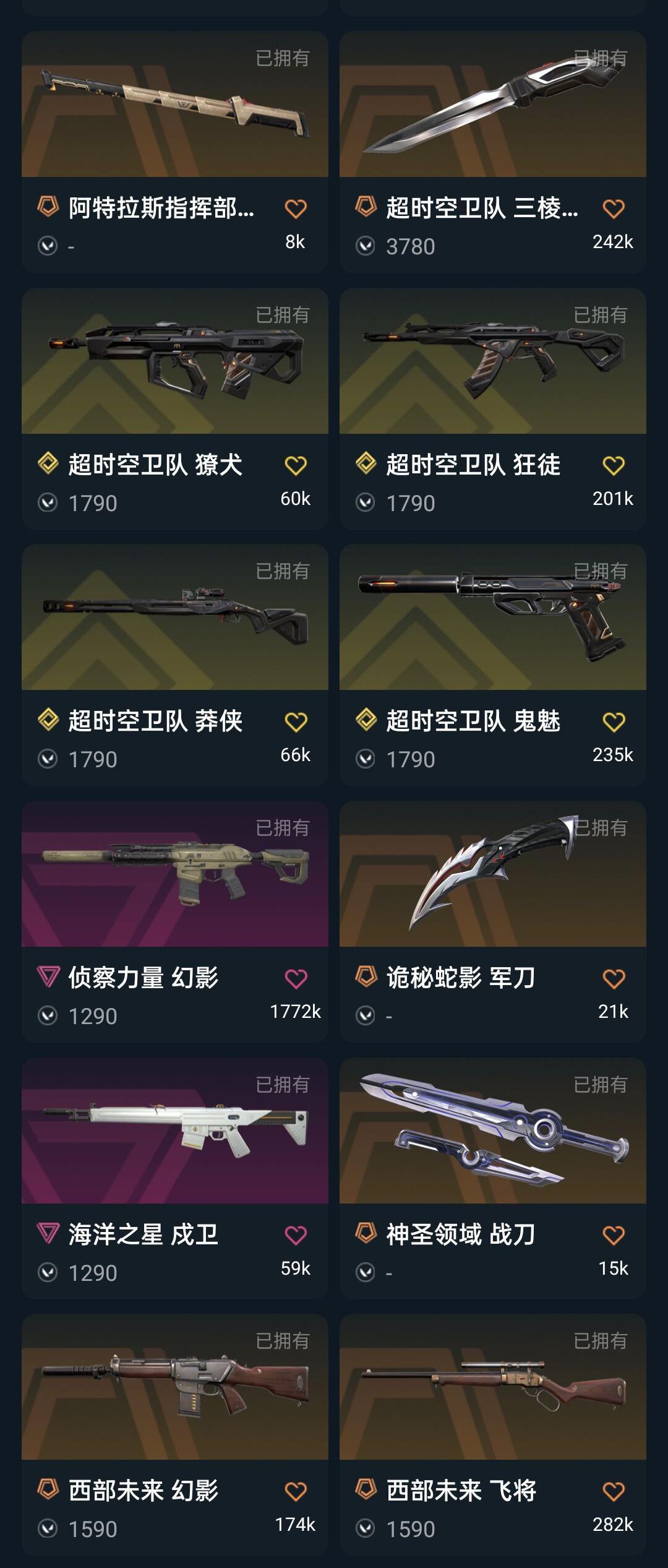
Task: Tap the heart on 超时空卫队 獠犬
Action: tap(296, 465)
